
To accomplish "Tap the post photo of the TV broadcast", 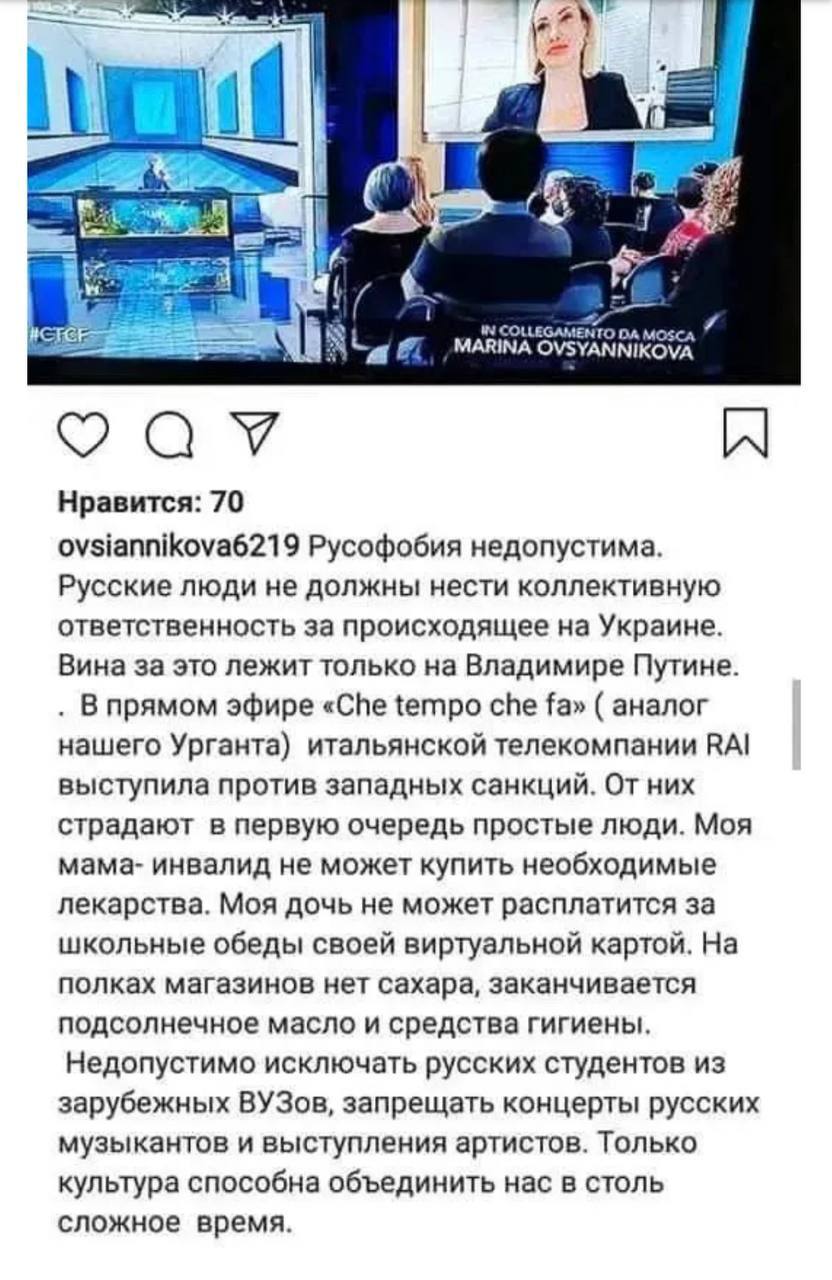I will (x=413, y=190).
